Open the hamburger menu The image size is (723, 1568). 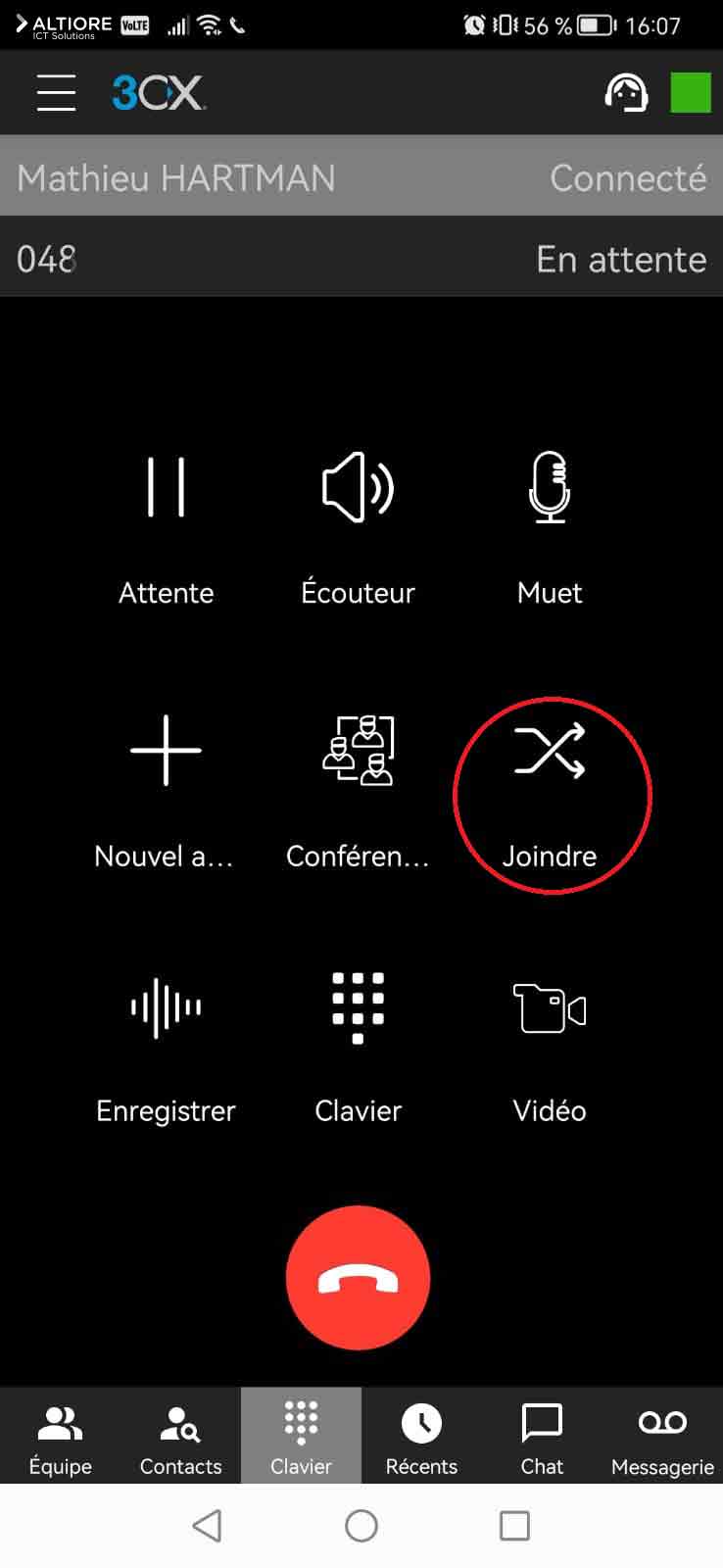(56, 93)
